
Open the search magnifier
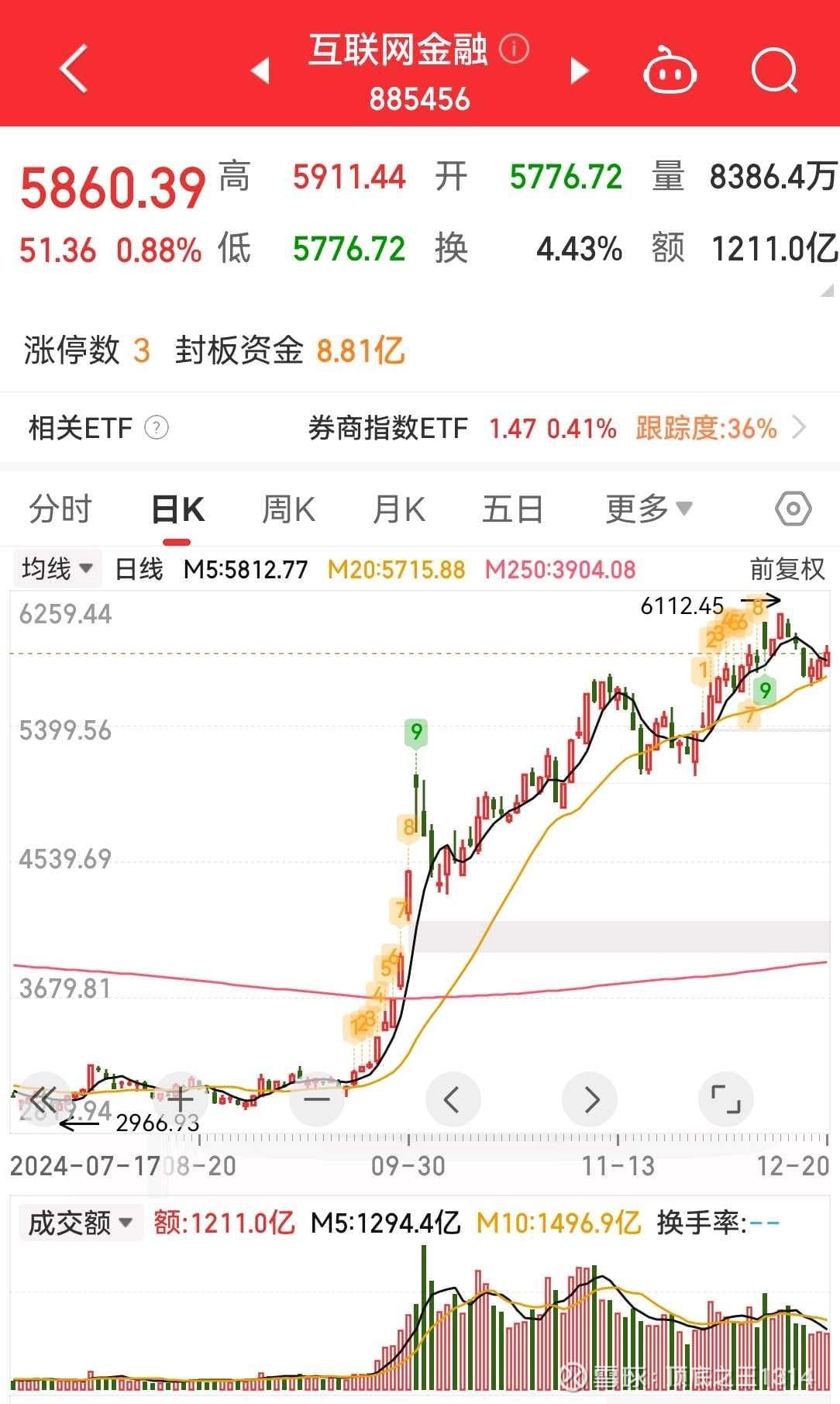point(774,71)
